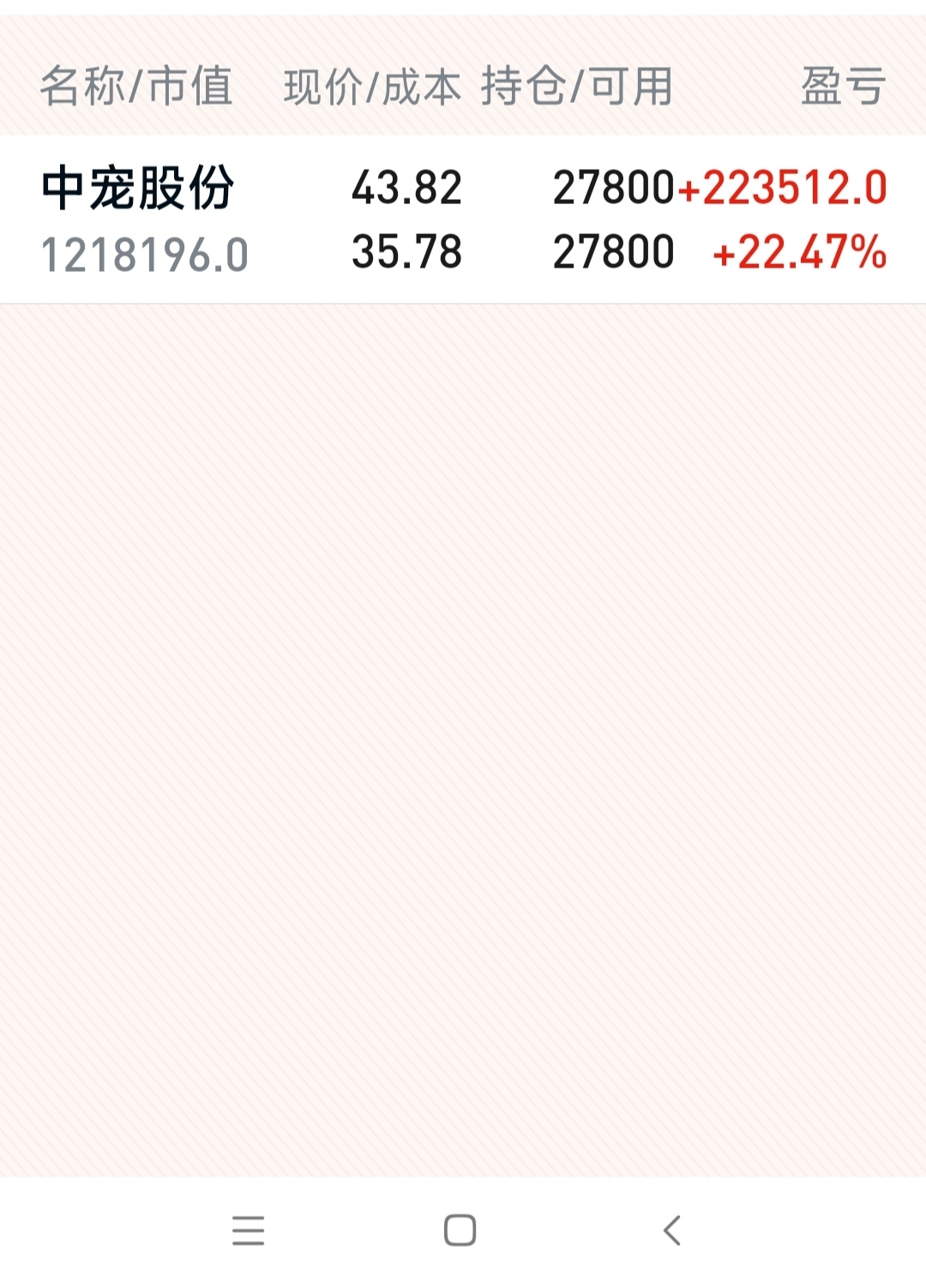
Task: Go to the home screen
Action: click(x=460, y=1231)
